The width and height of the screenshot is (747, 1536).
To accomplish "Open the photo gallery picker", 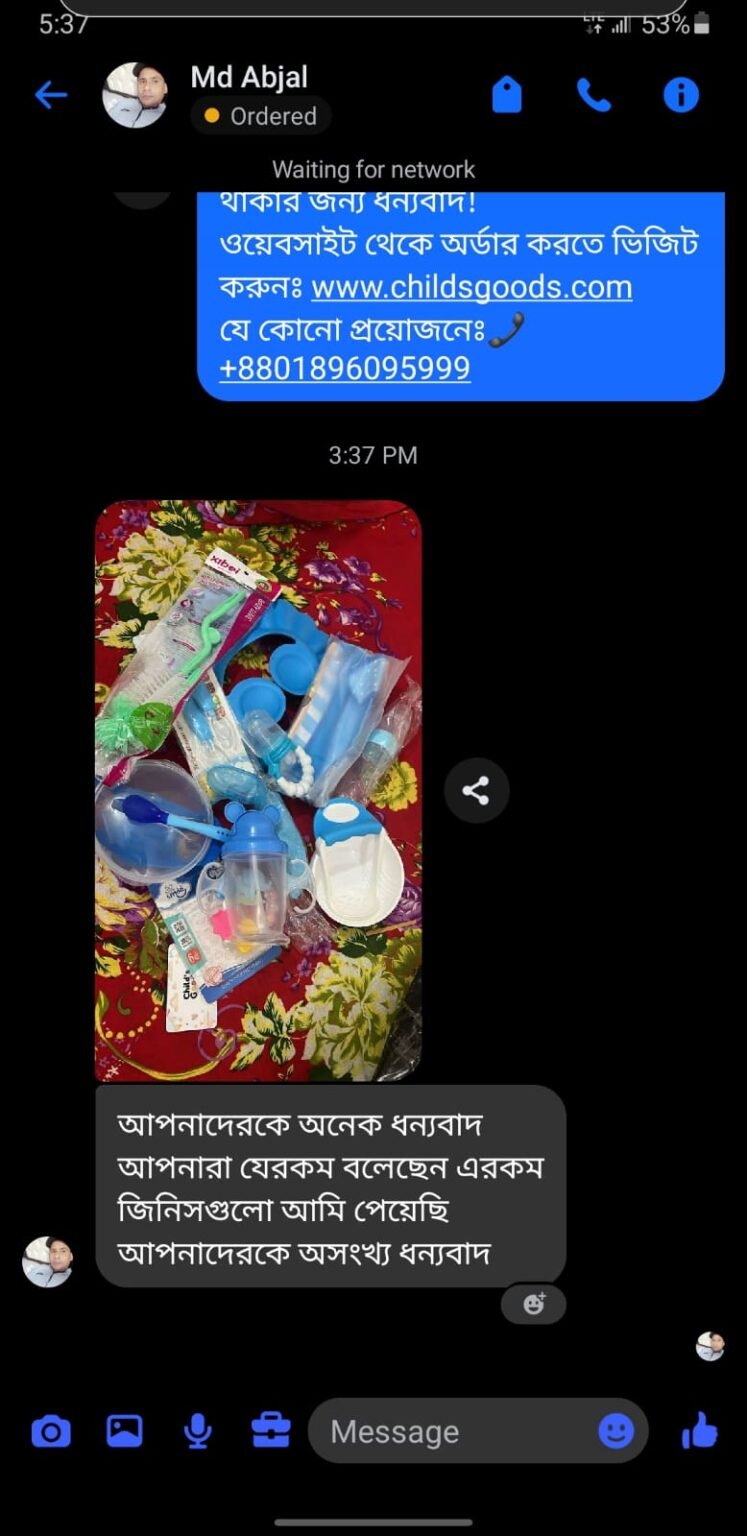I will (125, 1430).
